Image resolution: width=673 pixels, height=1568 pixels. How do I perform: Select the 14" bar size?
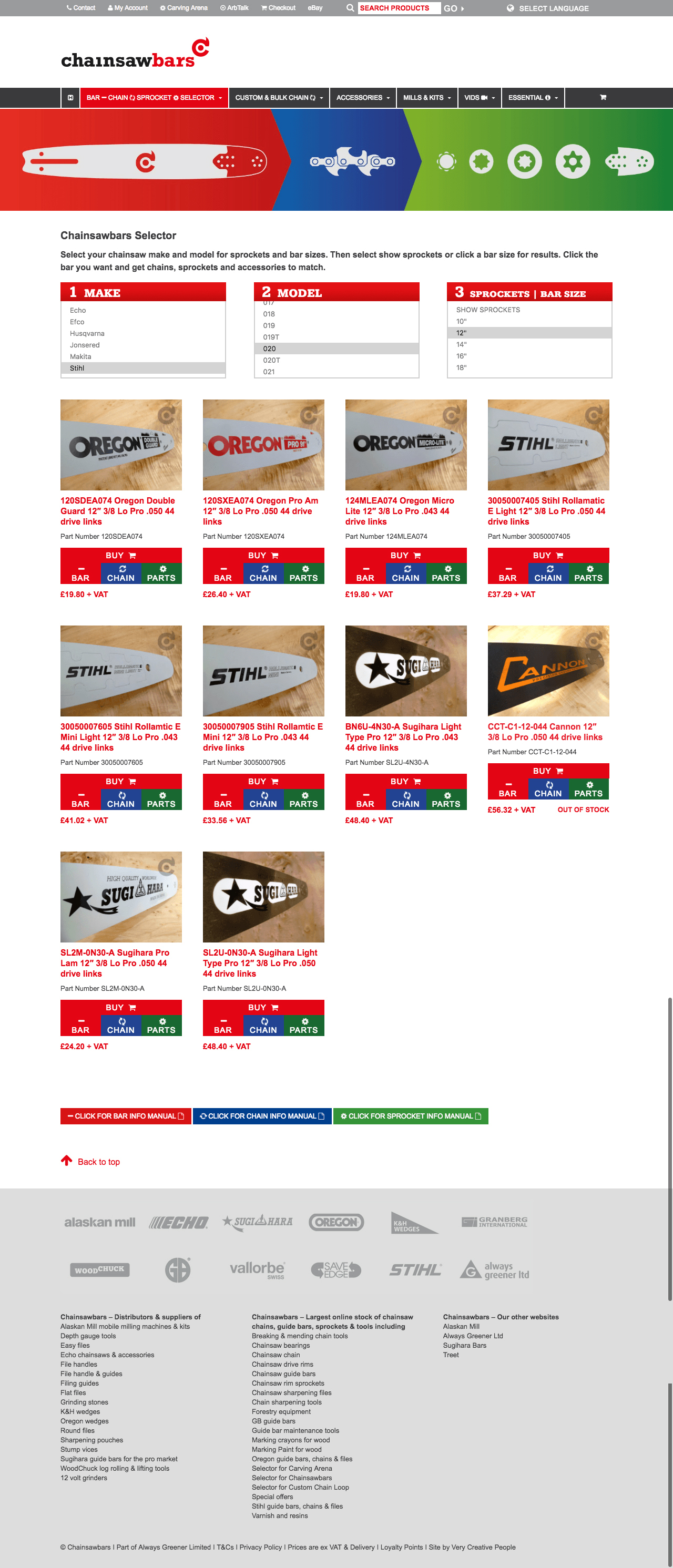(461, 344)
